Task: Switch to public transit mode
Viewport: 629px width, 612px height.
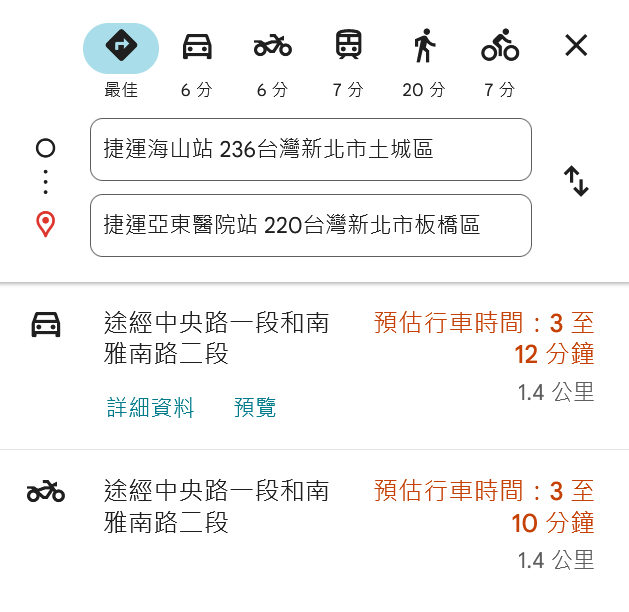Action: [x=348, y=48]
